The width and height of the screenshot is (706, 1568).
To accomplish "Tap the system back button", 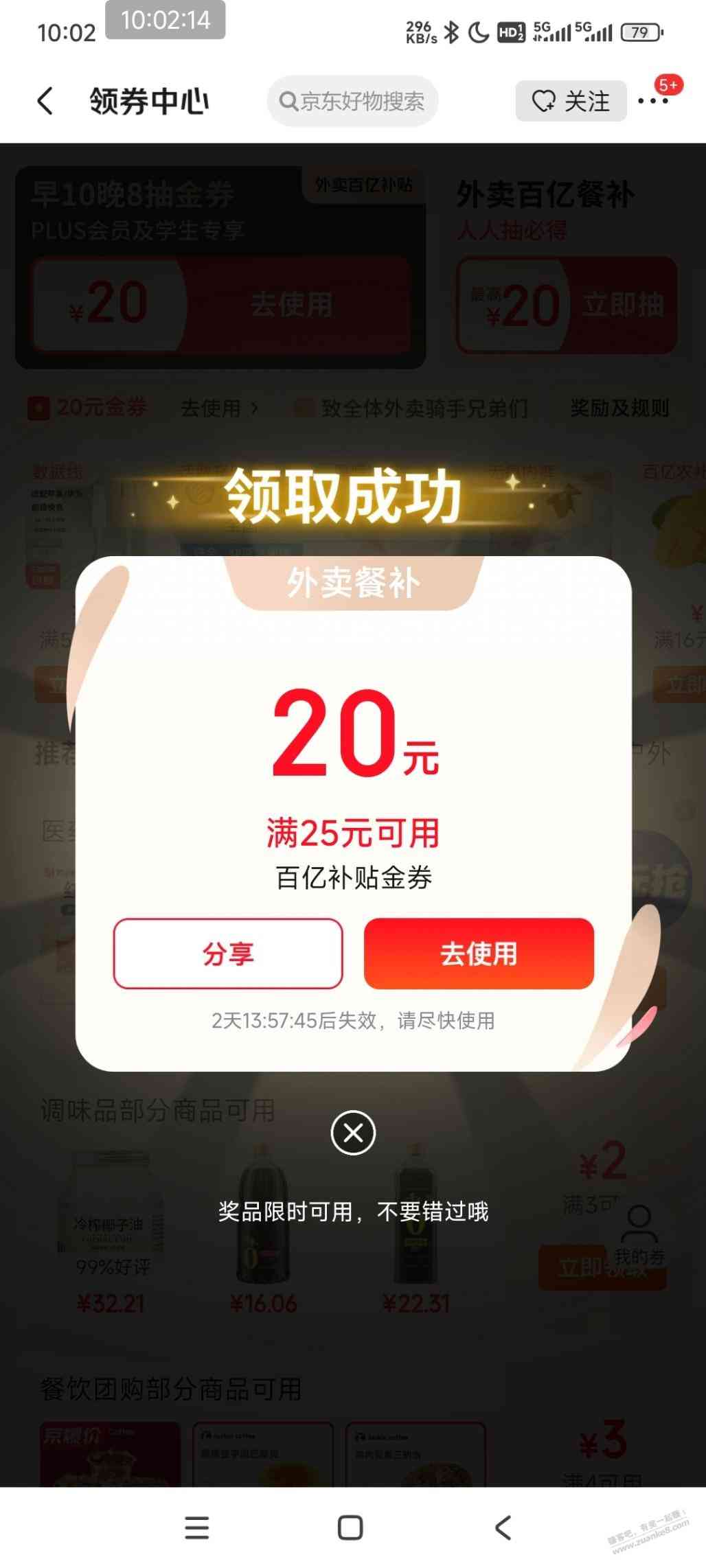I will coord(503,1527).
